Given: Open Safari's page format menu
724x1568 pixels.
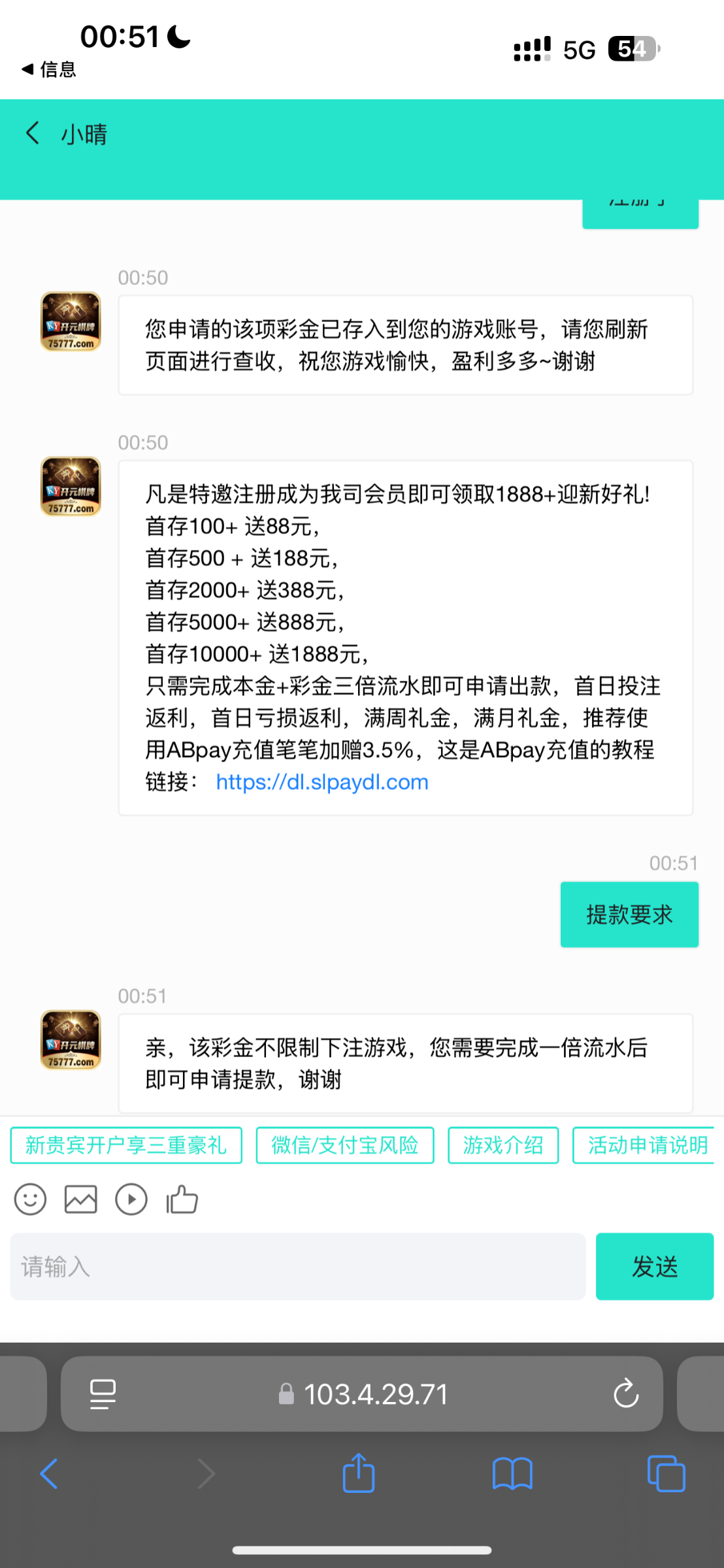Looking at the screenshot, I should click(x=103, y=1394).
